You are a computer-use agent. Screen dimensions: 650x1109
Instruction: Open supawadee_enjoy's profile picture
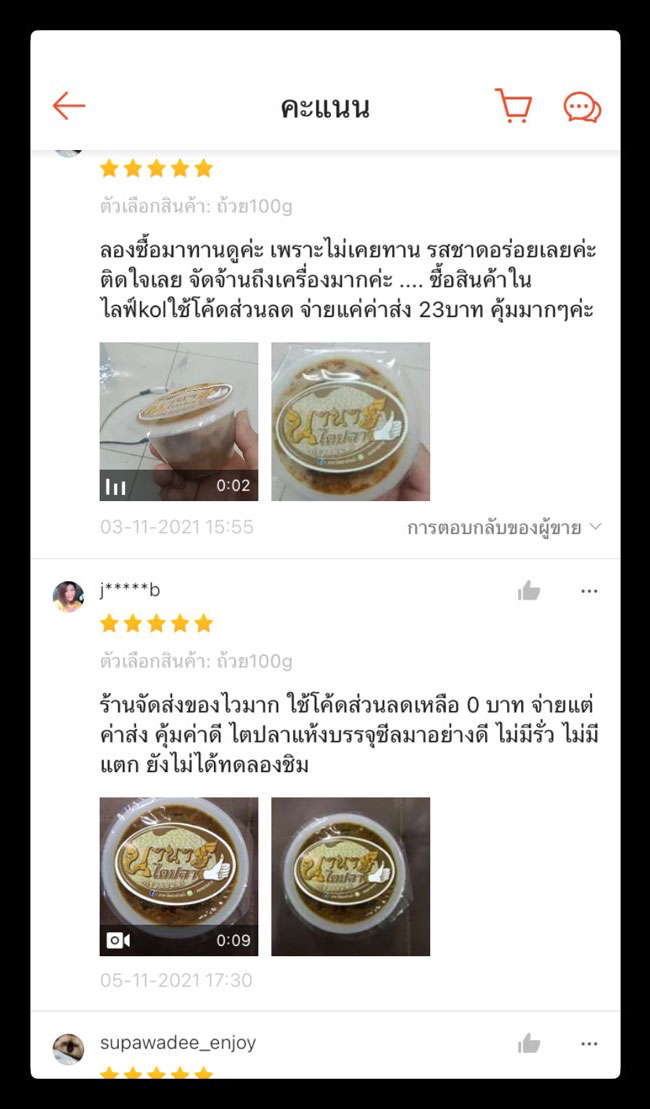click(68, 1048)
